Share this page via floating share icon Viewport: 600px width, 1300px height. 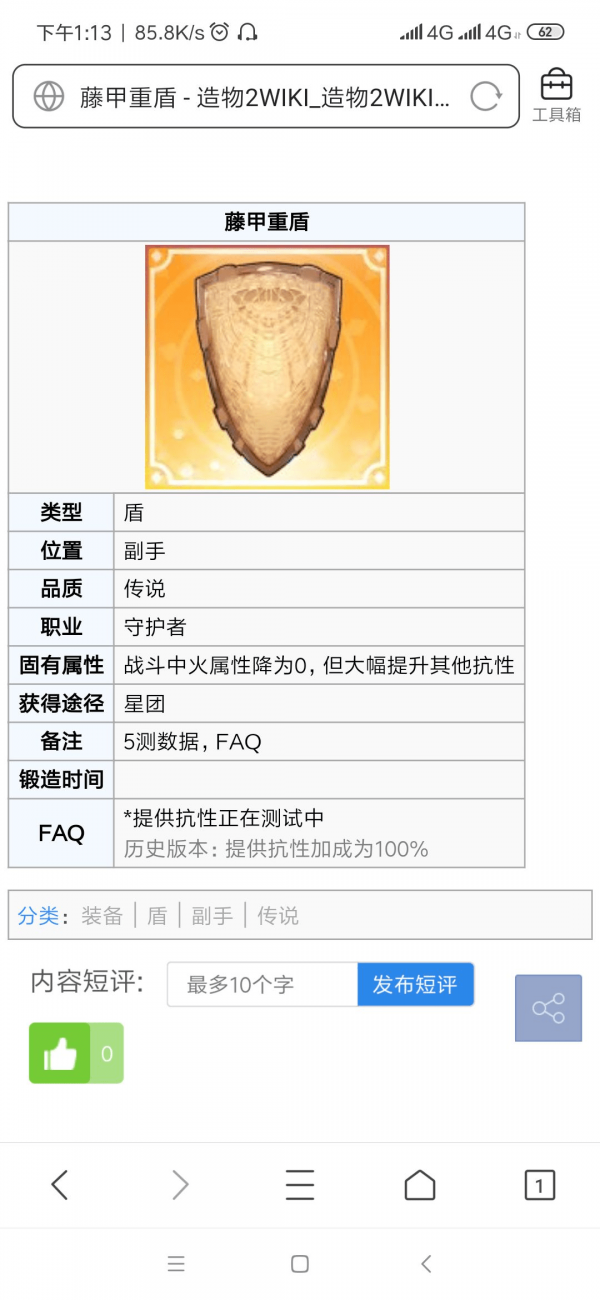(x=548, y=1008)
